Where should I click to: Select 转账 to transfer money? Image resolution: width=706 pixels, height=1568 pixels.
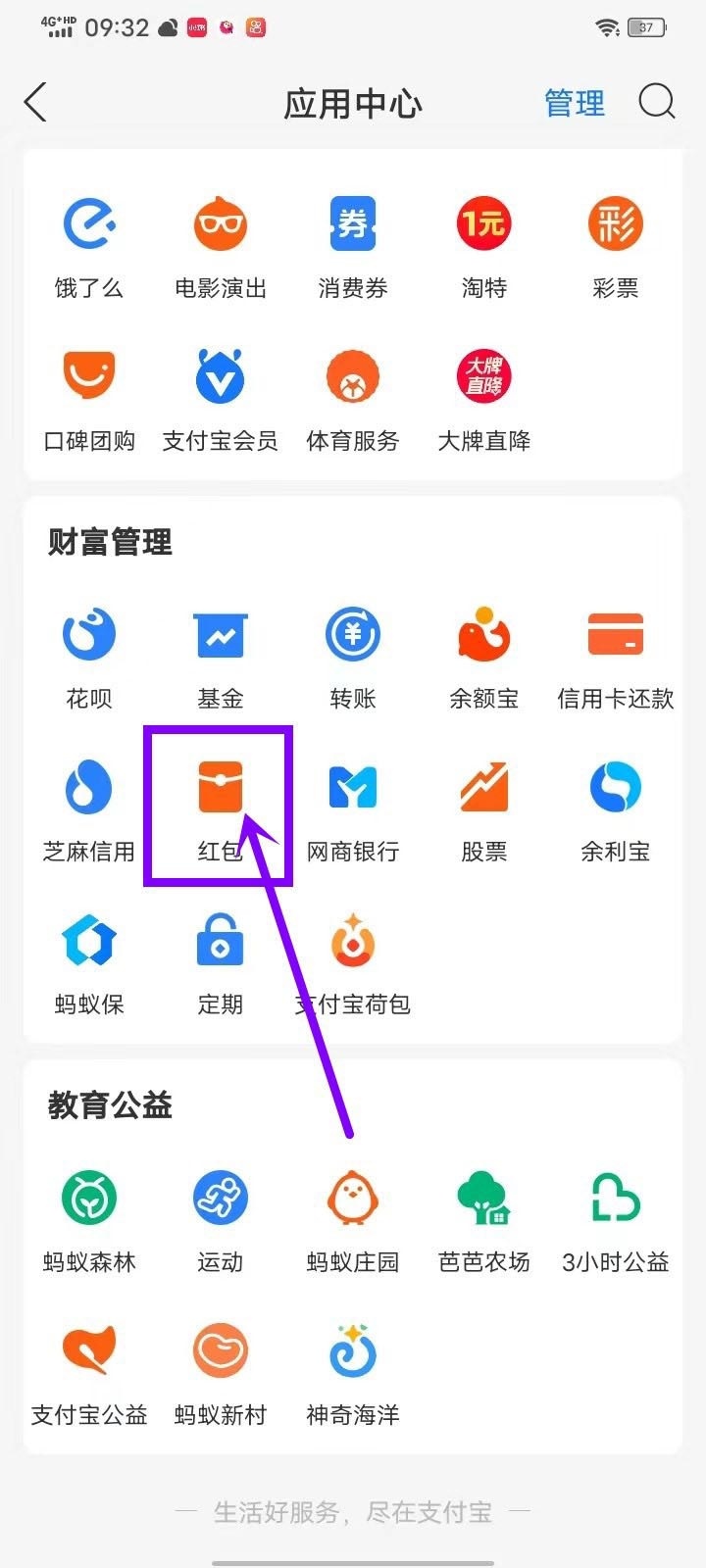point(353,655)
